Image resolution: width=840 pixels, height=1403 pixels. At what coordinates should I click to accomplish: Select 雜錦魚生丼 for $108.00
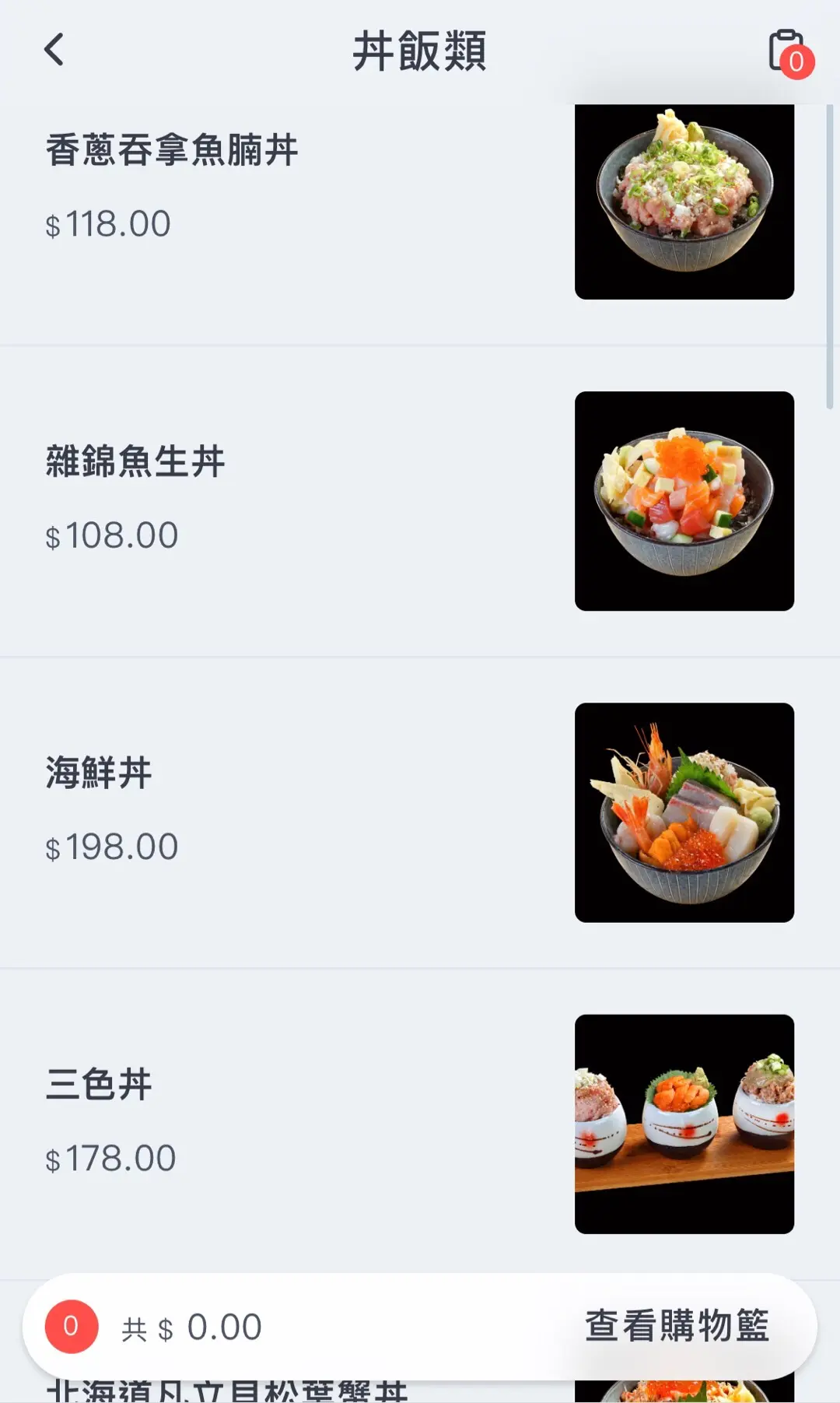[135, 461]
